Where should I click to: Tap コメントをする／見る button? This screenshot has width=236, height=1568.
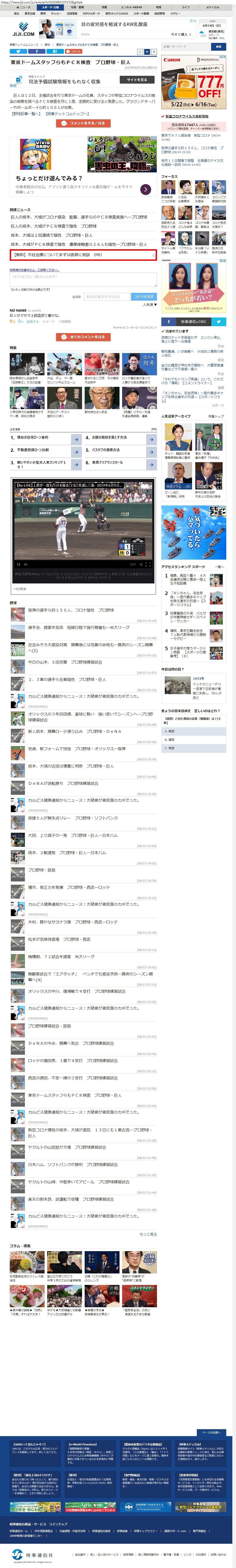pyautogui.click(x=83, y=123)
